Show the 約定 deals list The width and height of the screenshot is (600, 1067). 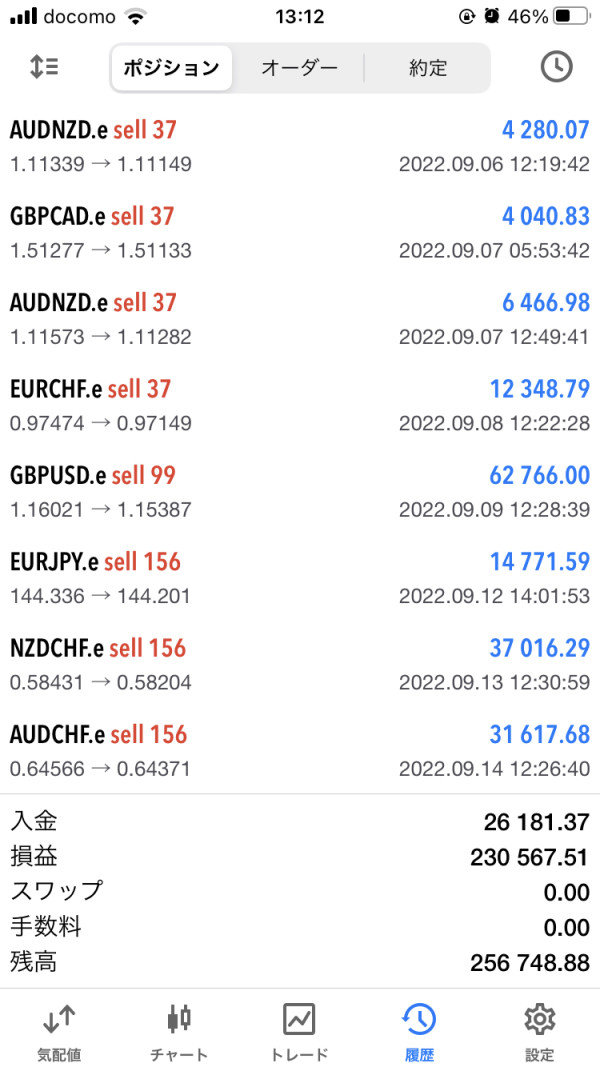click(428, 68)
